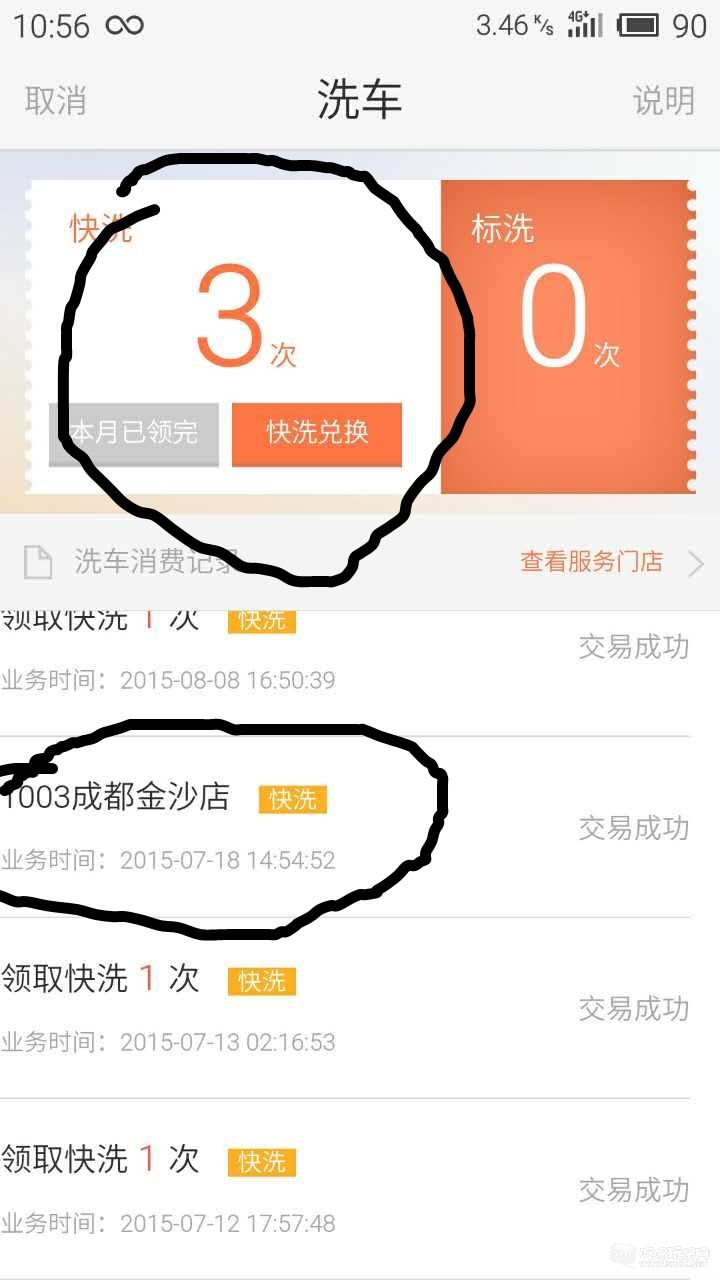The height and width of the screenshot is (1280, 720).
Task: Open the record dated 2015-07-13 02:16:53
Action: pos(340,1008)
